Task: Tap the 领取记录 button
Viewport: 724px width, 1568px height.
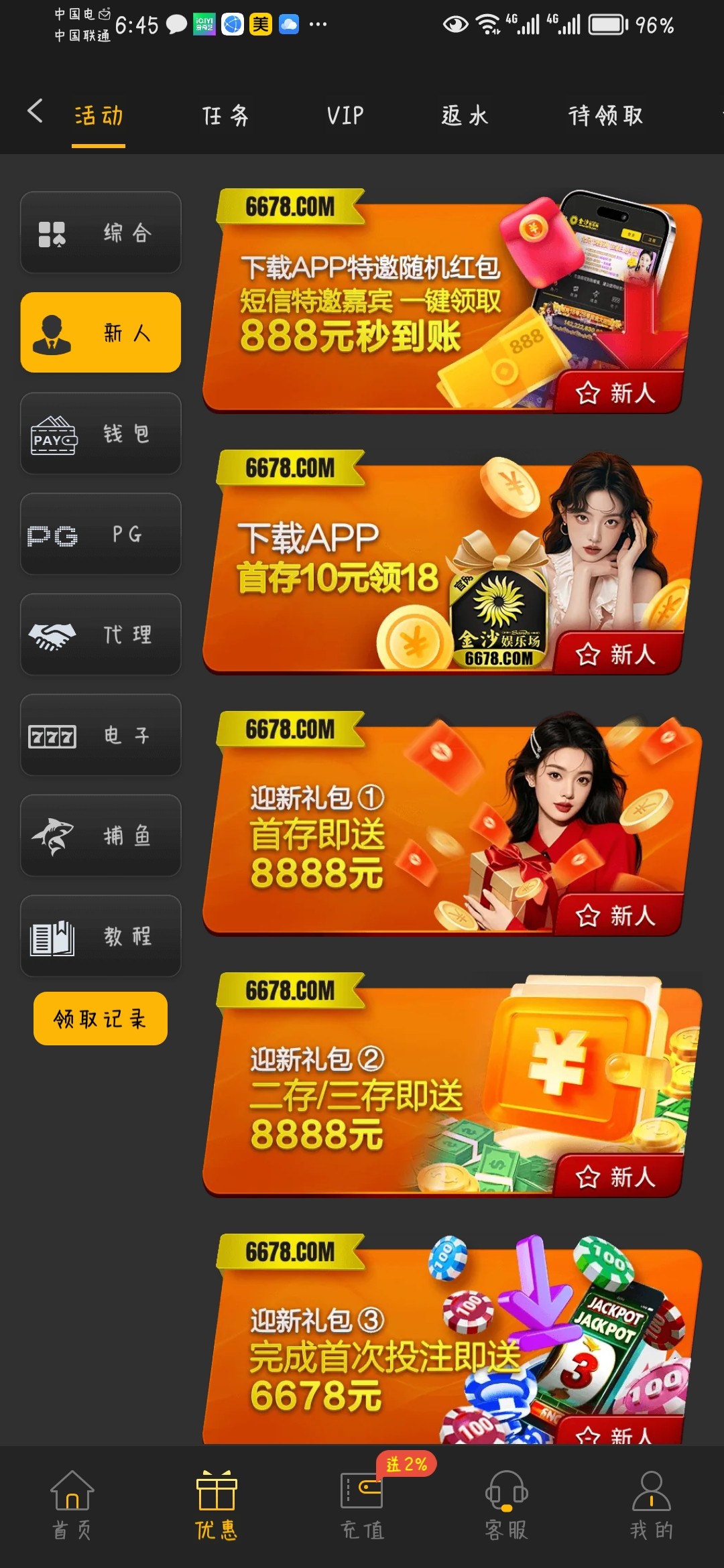Action: 101,1019
